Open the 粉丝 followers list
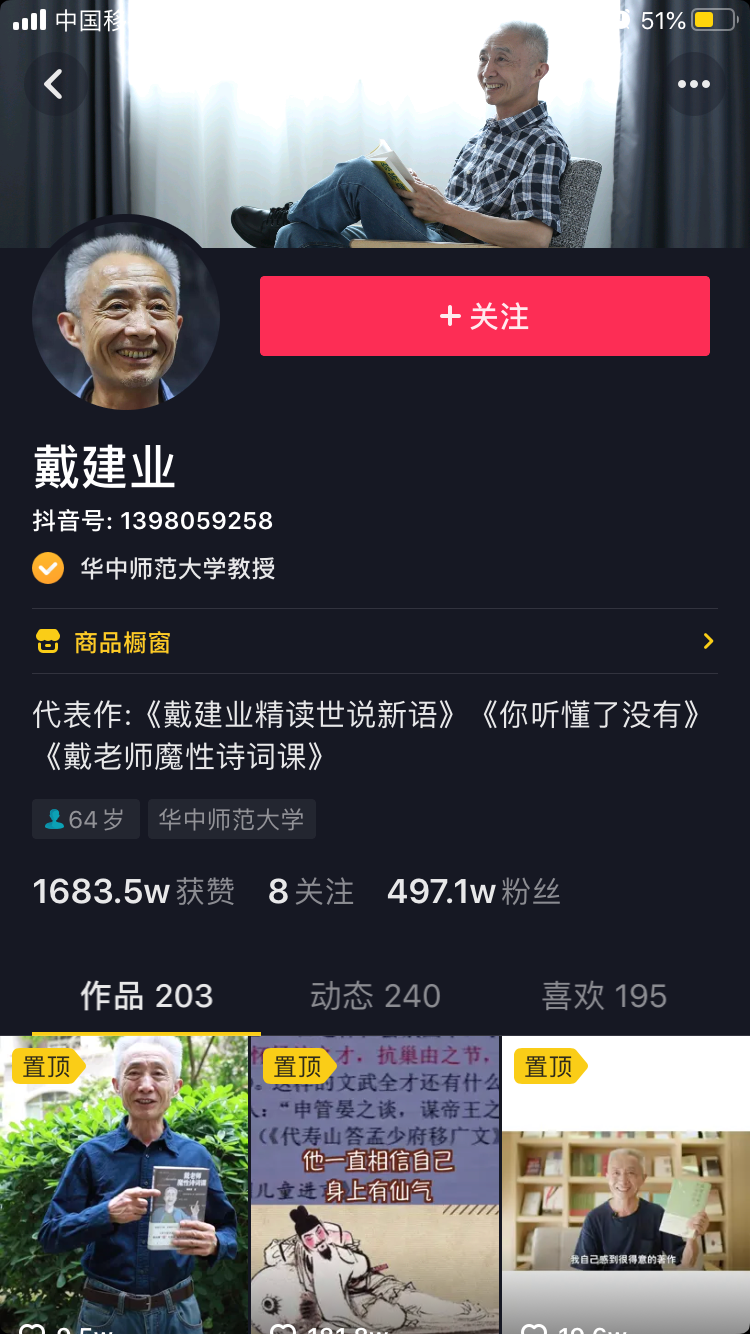This screenshot has width=750, height=1334. click(473, 891)
